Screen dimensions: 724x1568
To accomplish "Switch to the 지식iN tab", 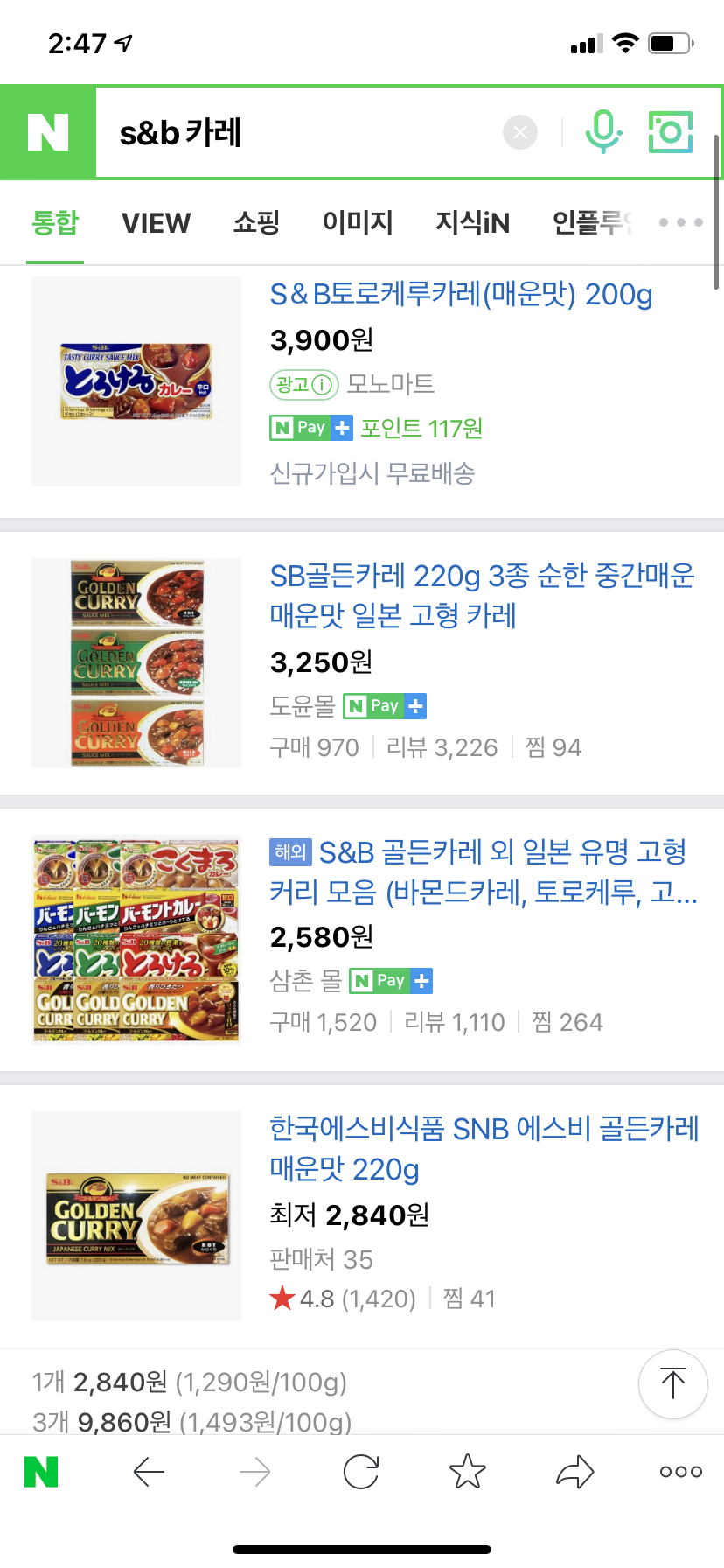I will 472,223.
